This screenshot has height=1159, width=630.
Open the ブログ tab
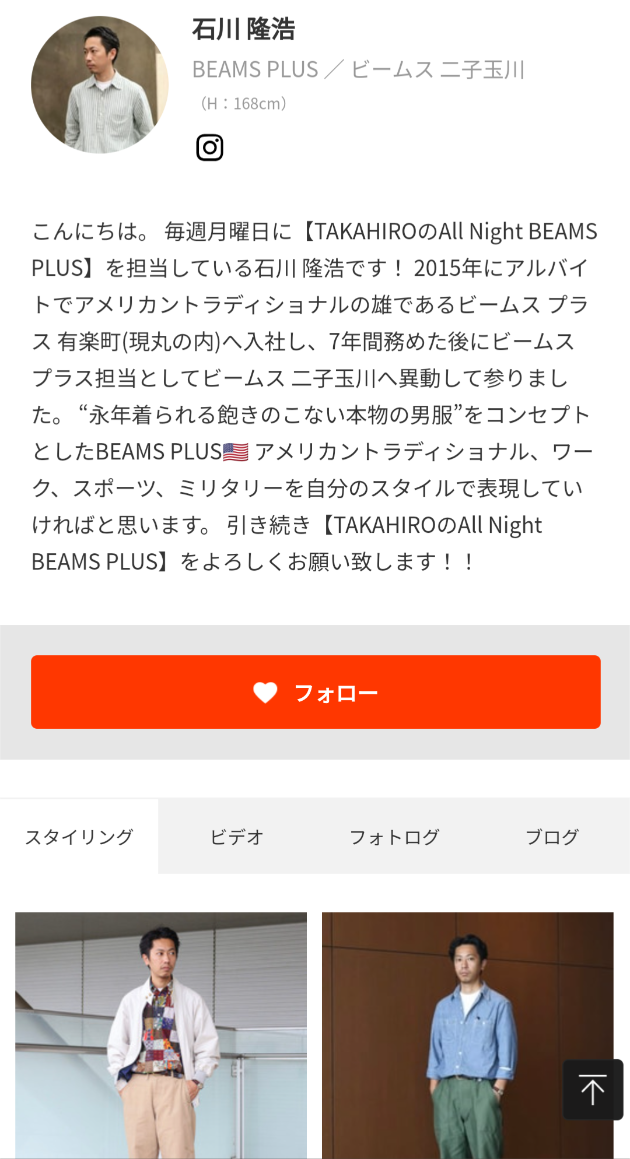552,837
